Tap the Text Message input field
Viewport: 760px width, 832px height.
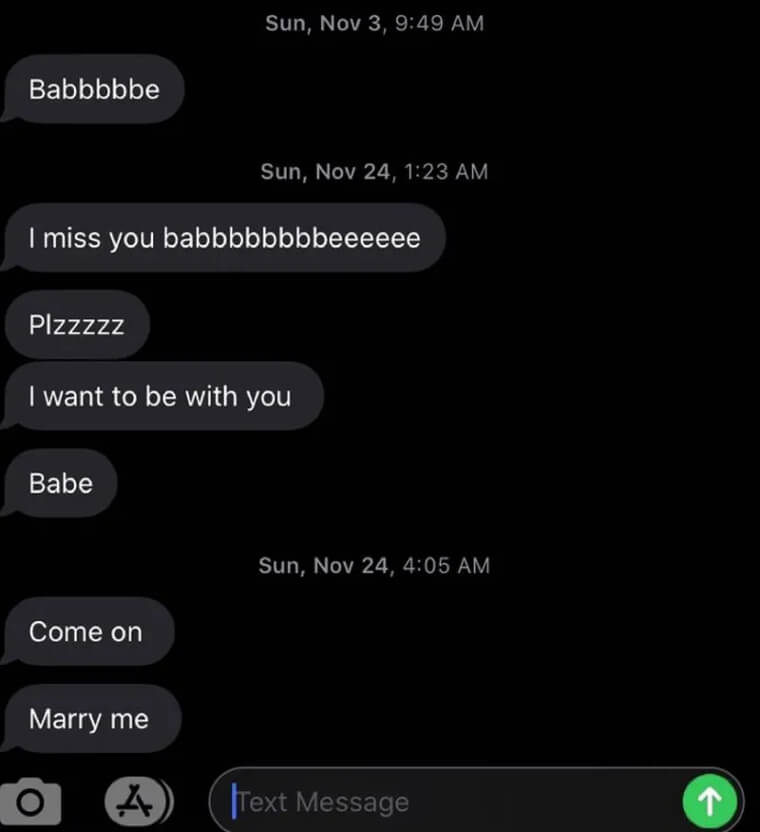click(450, 801)
